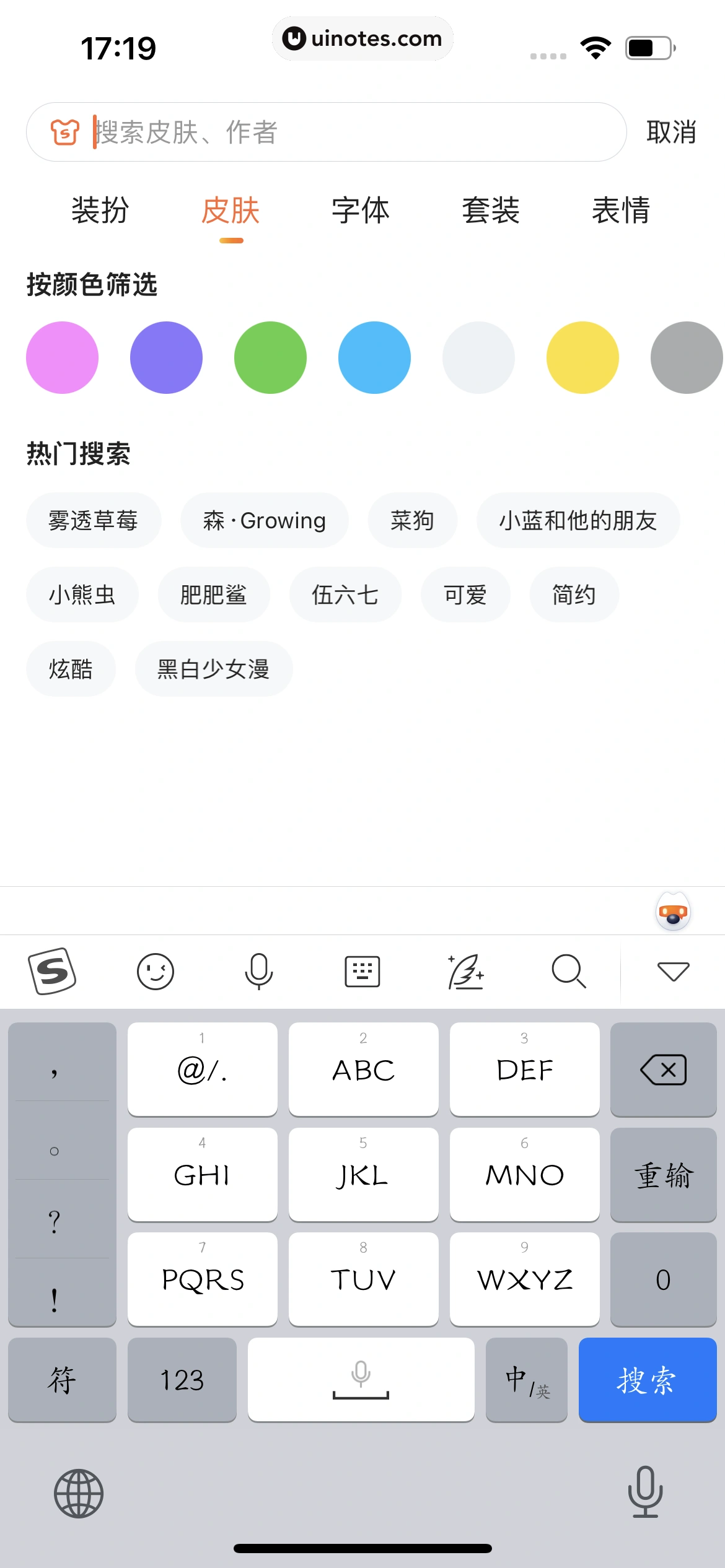Image resolution: width=725 pixels, height=1568 pixels.
Task: Select the 雾透草莓 hot search chip
Action: tap(94, 520)
